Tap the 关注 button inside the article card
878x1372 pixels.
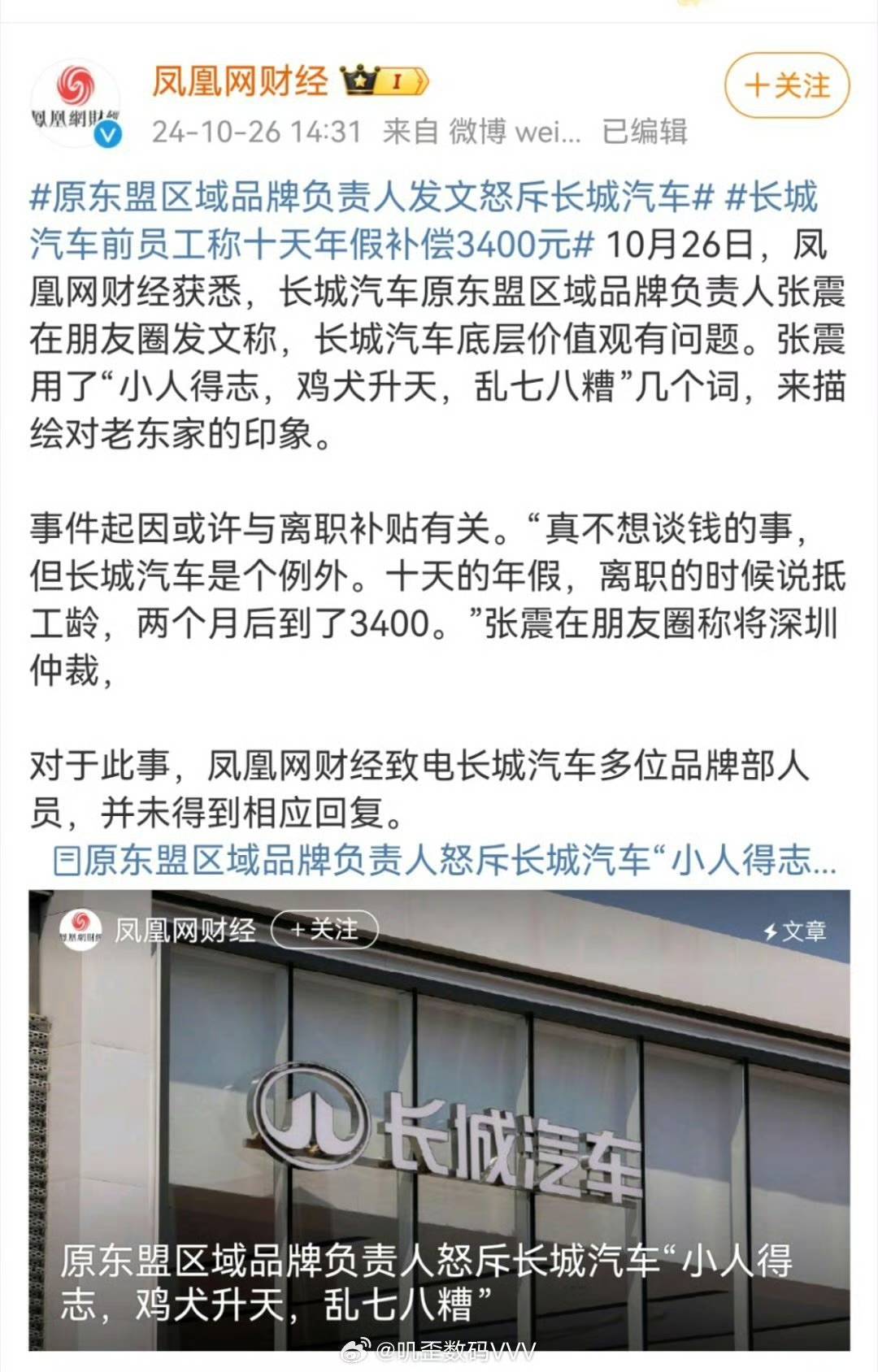pos(324,930)
